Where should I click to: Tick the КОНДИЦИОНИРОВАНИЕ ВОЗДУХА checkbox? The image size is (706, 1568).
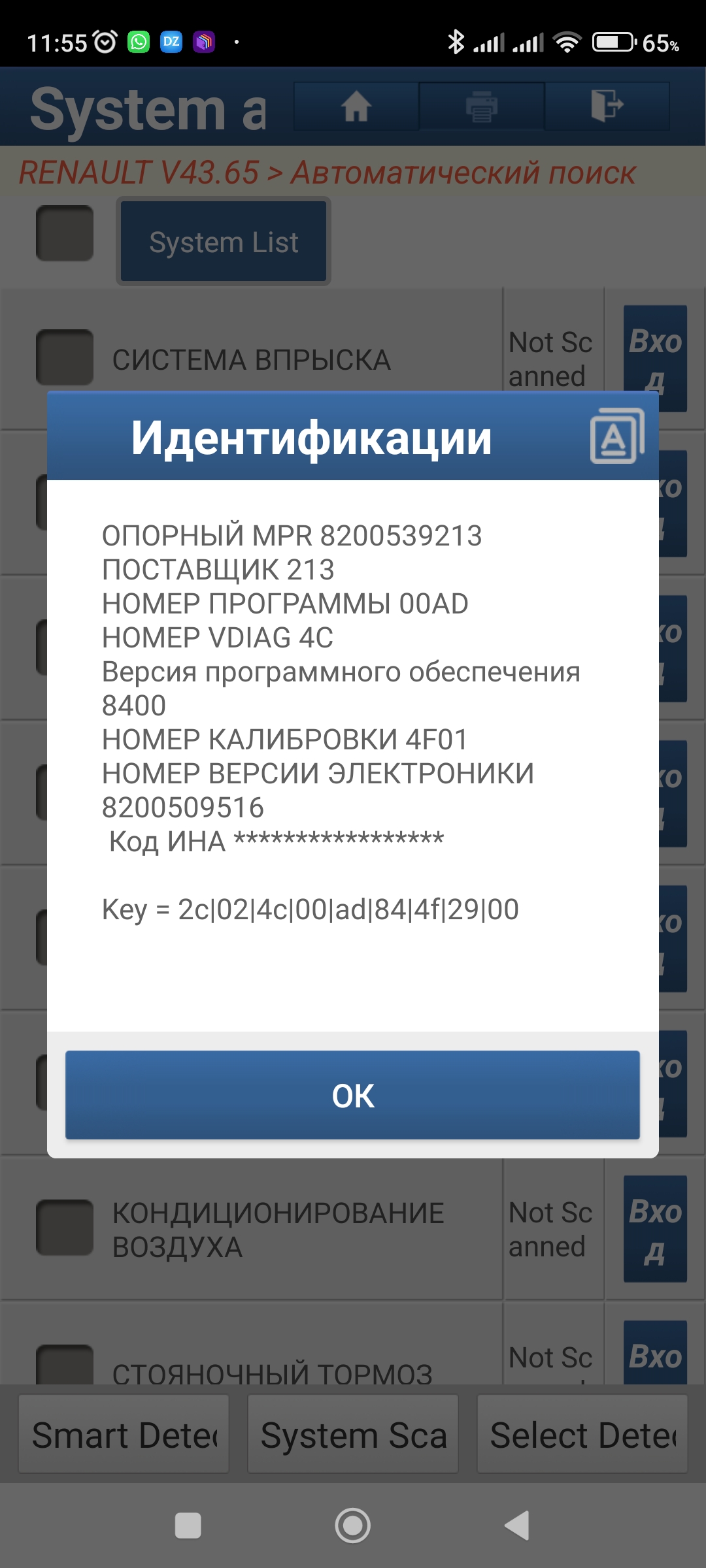point(65,1228)
